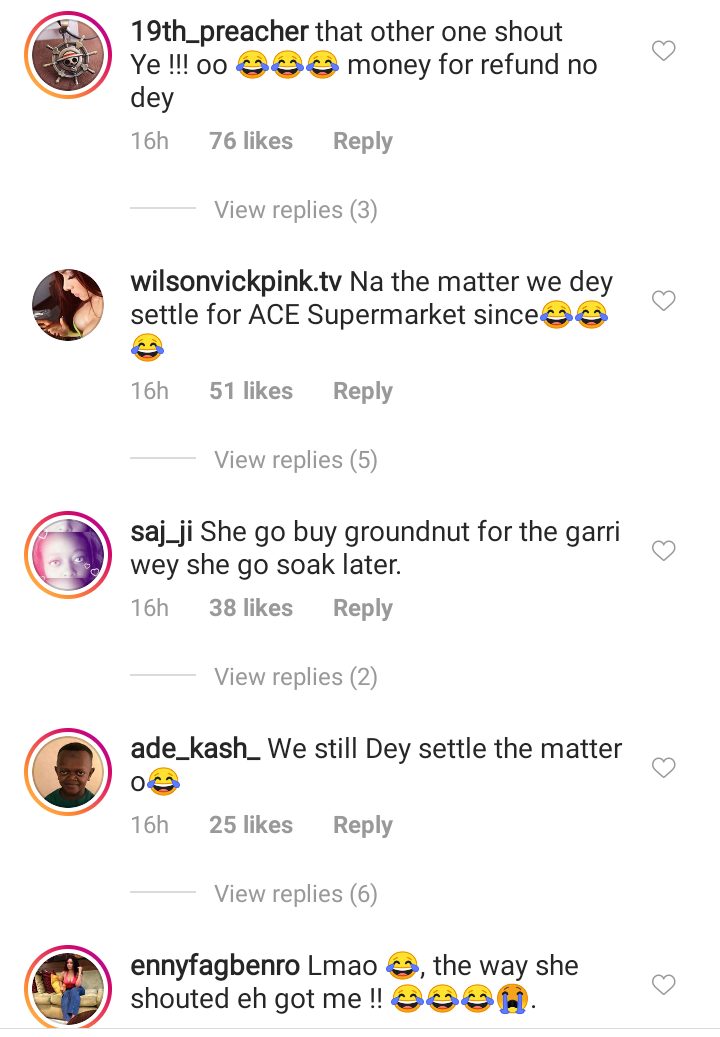The image size is (720, 1037).
Task: See who liked ade_kash_'s comment (25 likes)
Action: click(x=250, y=825)
